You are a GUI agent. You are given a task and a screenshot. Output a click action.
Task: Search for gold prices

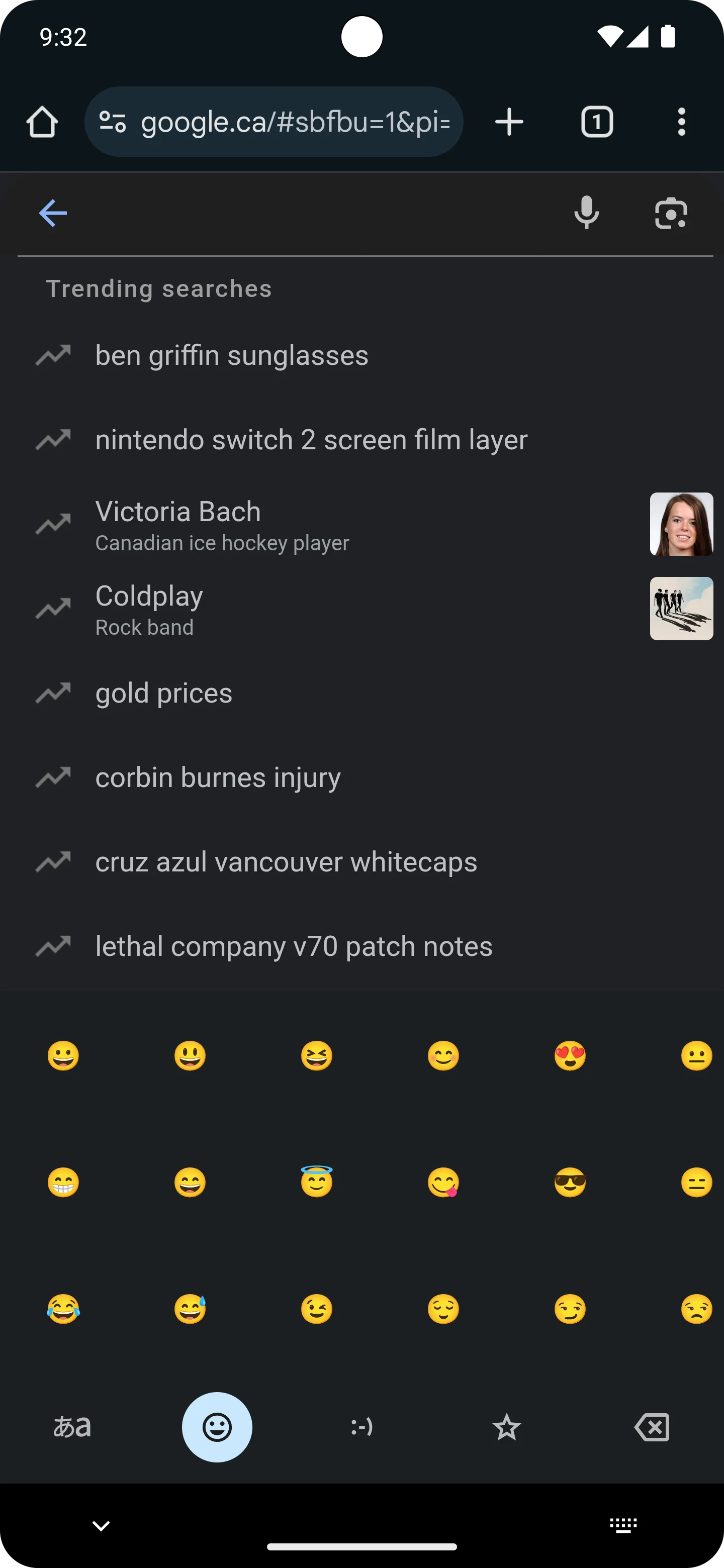[361, 694]
